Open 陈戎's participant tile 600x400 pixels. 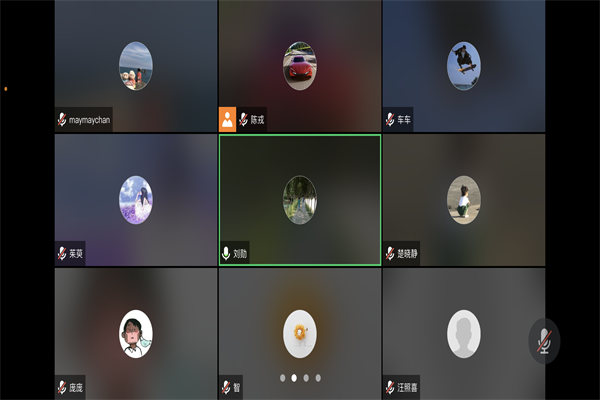click(299, 66)
